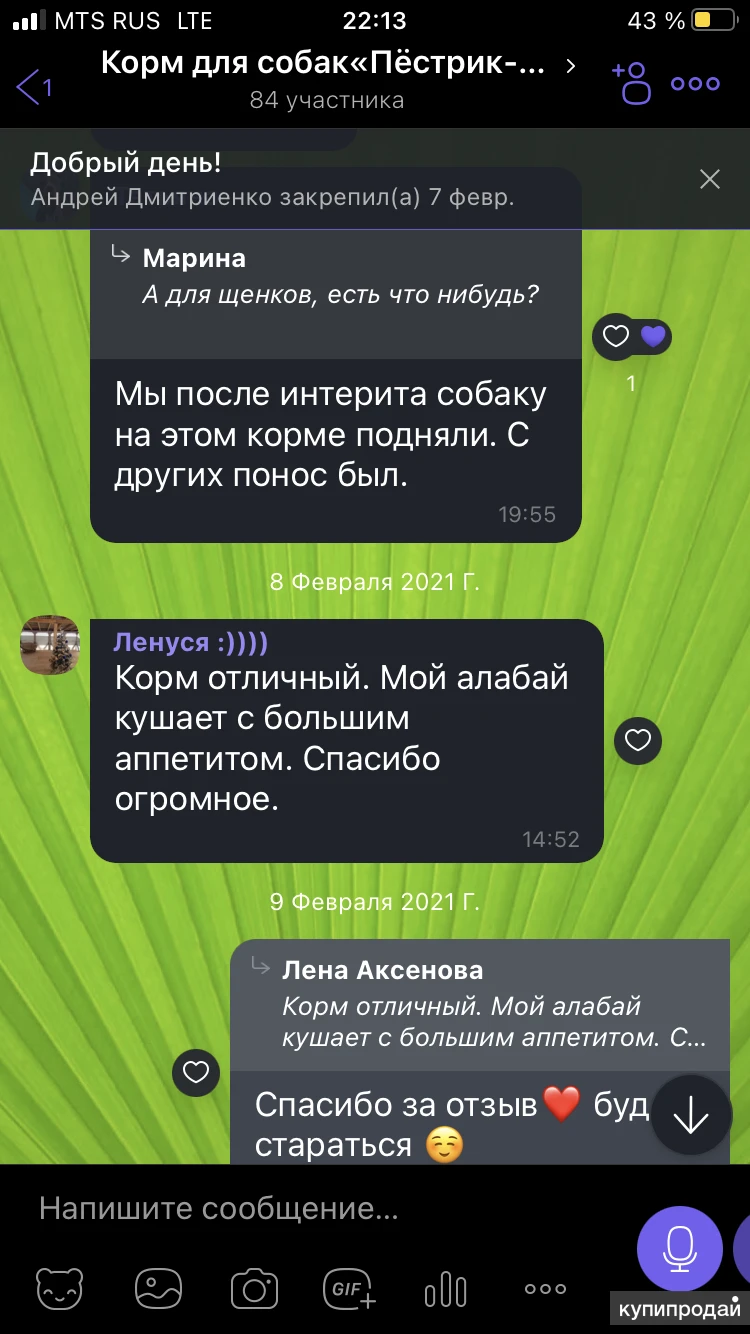Like Ленуся's message about алабай

pyautogui.click(x=638, y=740)
